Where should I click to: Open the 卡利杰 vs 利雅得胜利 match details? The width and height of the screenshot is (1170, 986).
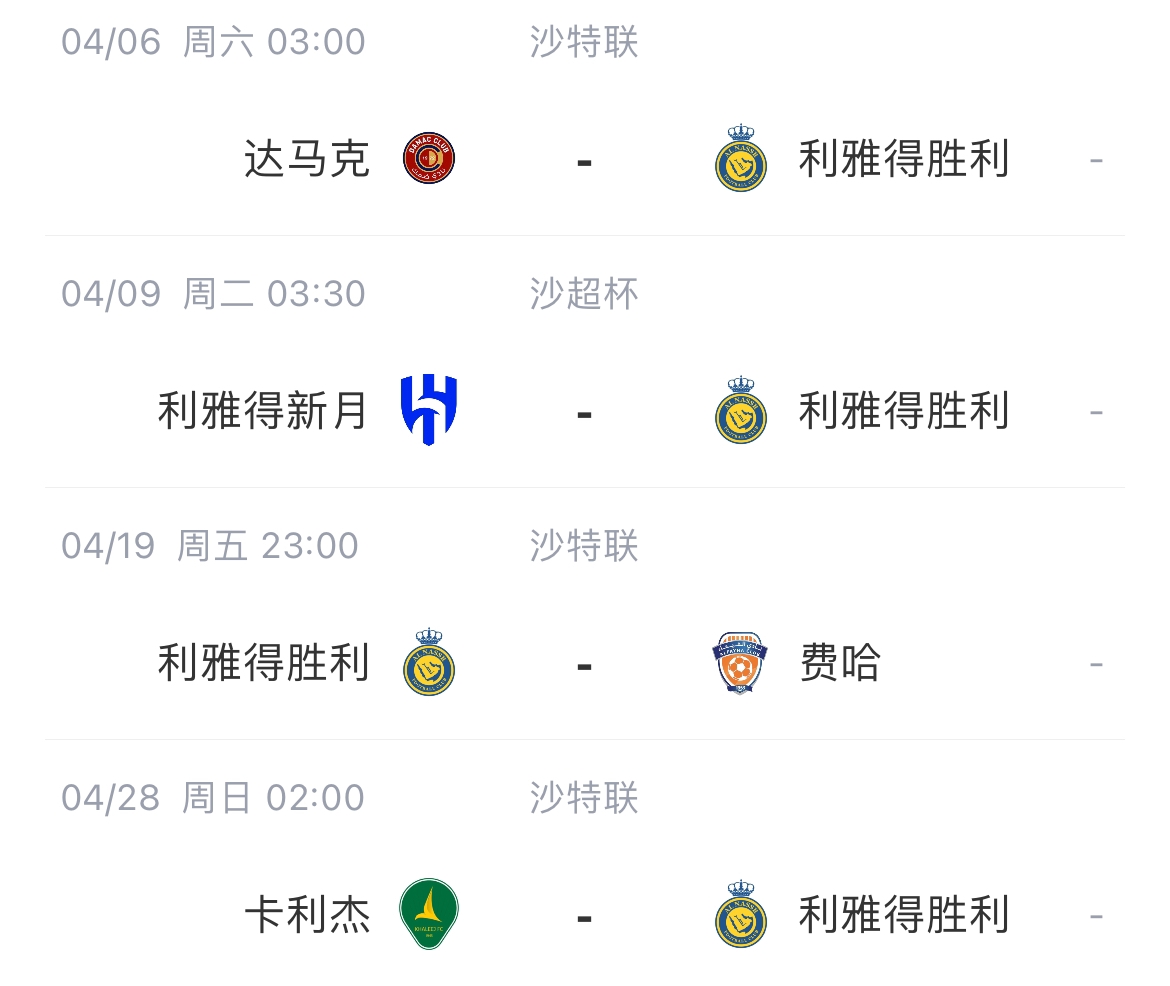[584, 916]
